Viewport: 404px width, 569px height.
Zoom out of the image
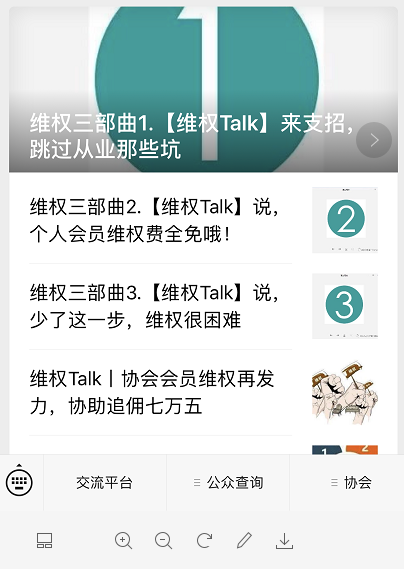coord(163,540)
